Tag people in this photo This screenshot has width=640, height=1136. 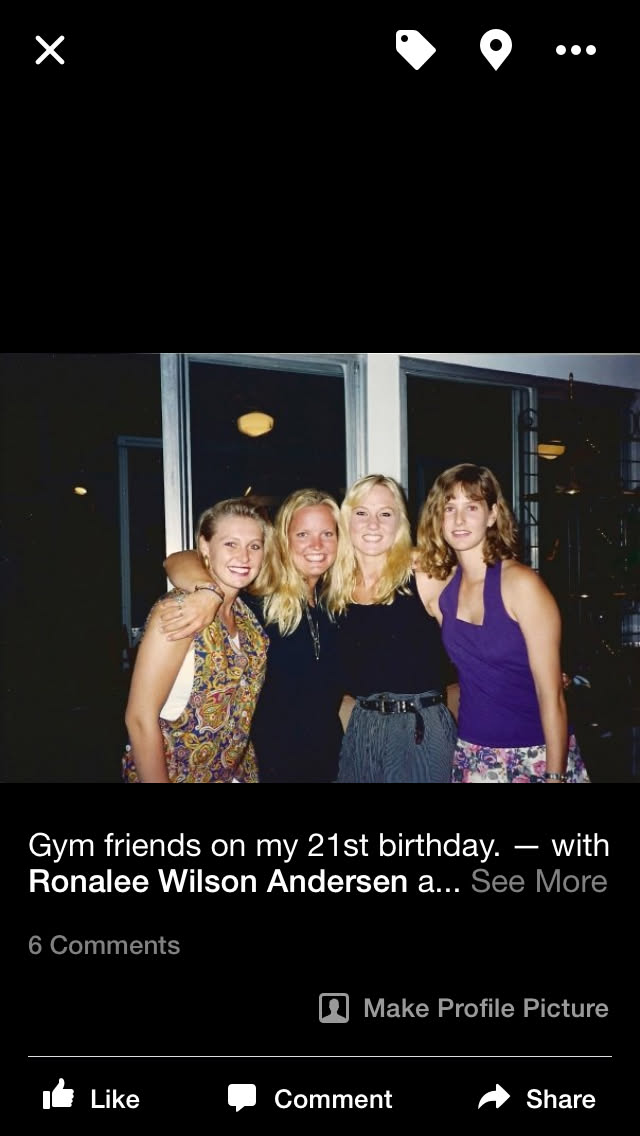pyautogui.click(x=415, y=50)
